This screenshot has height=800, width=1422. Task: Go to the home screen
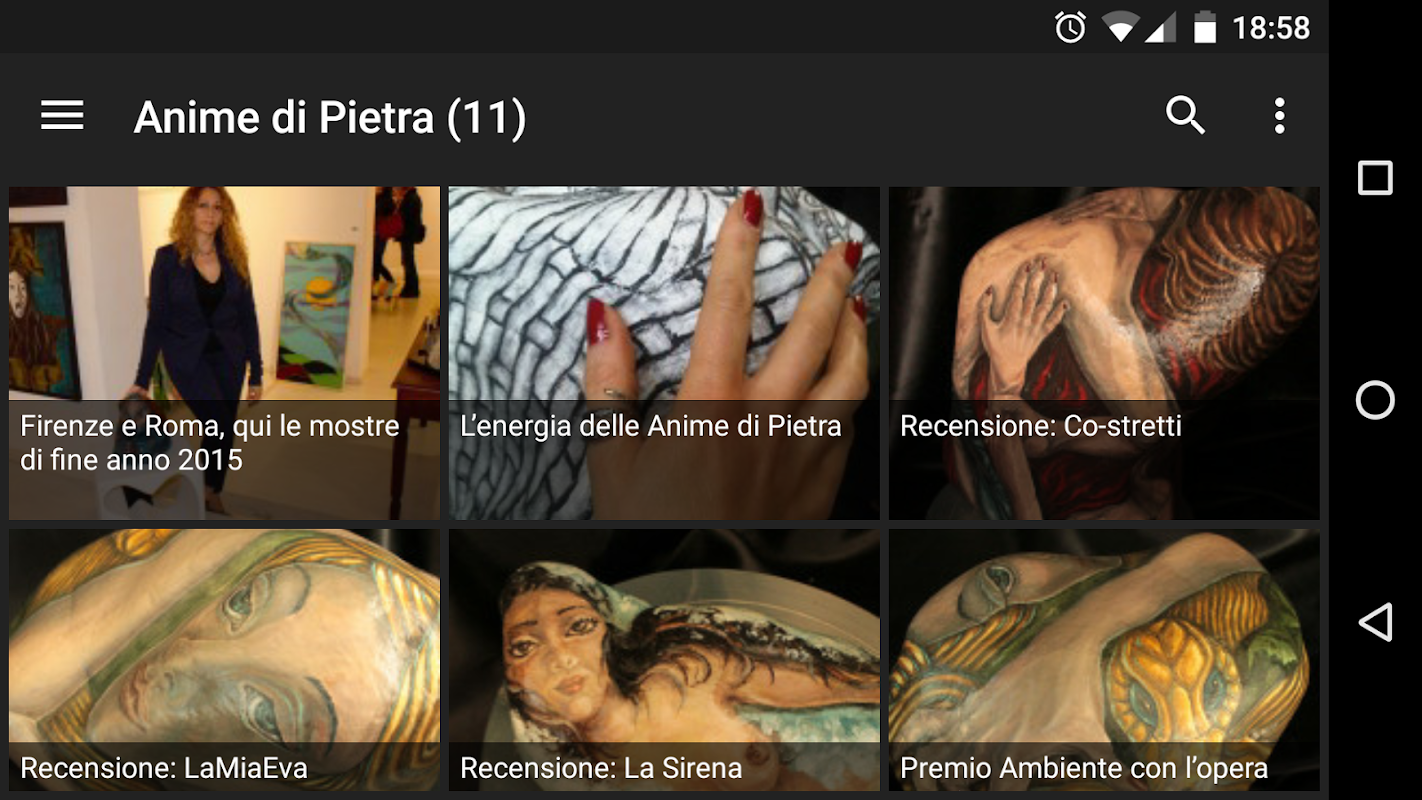pos(1375,400)
